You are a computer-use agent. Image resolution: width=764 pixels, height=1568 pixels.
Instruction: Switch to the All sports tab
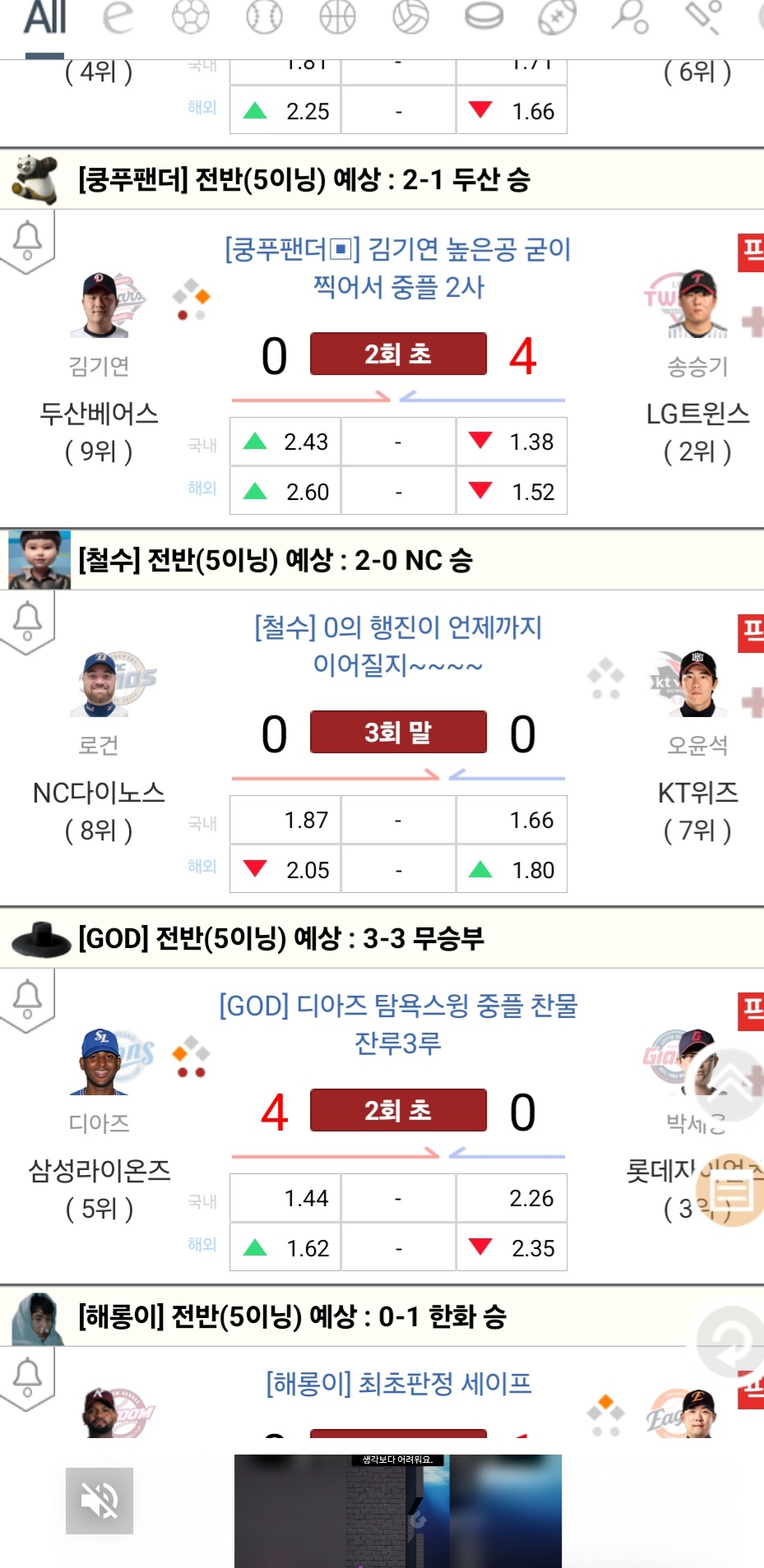pyautogui.click(x=44, y=20)
